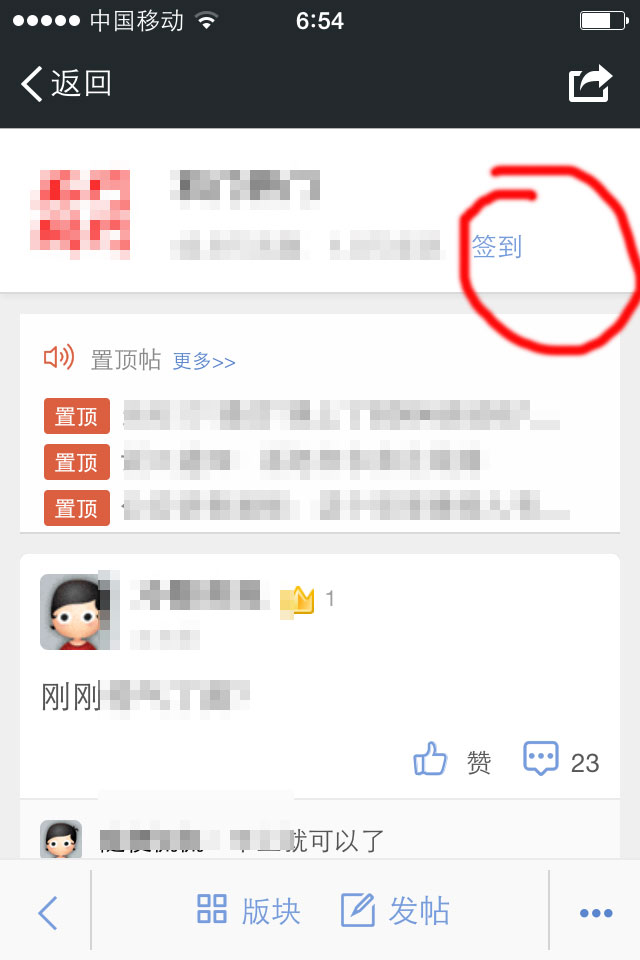
Task: Tap 发帖 to write a new post
Action: [395, 911]
